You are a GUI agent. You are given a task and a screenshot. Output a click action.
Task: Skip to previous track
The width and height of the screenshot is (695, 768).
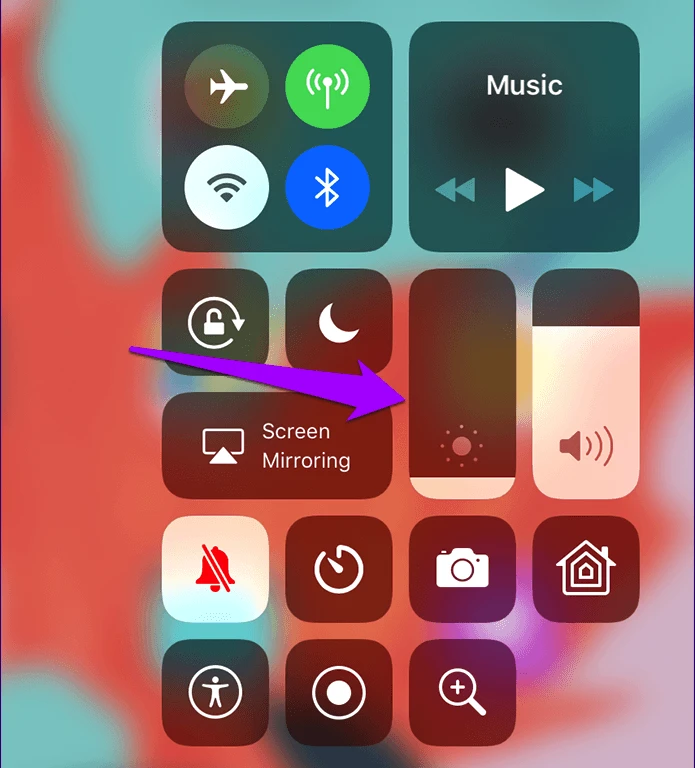coord(455,190)
